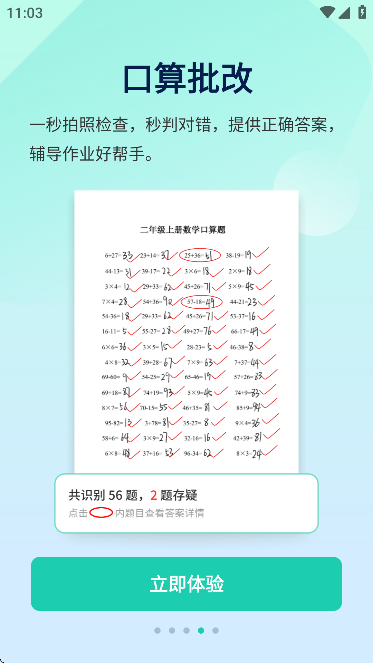Tap the 立即体验 button

(x=186, y=584)
